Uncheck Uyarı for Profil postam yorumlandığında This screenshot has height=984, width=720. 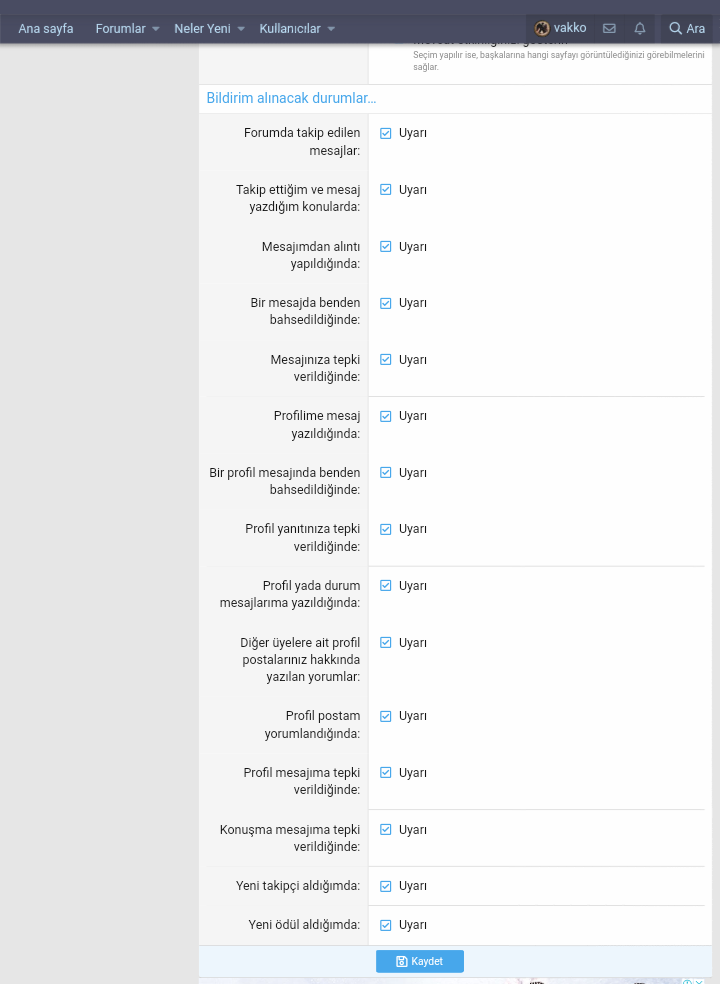(386, 716)
